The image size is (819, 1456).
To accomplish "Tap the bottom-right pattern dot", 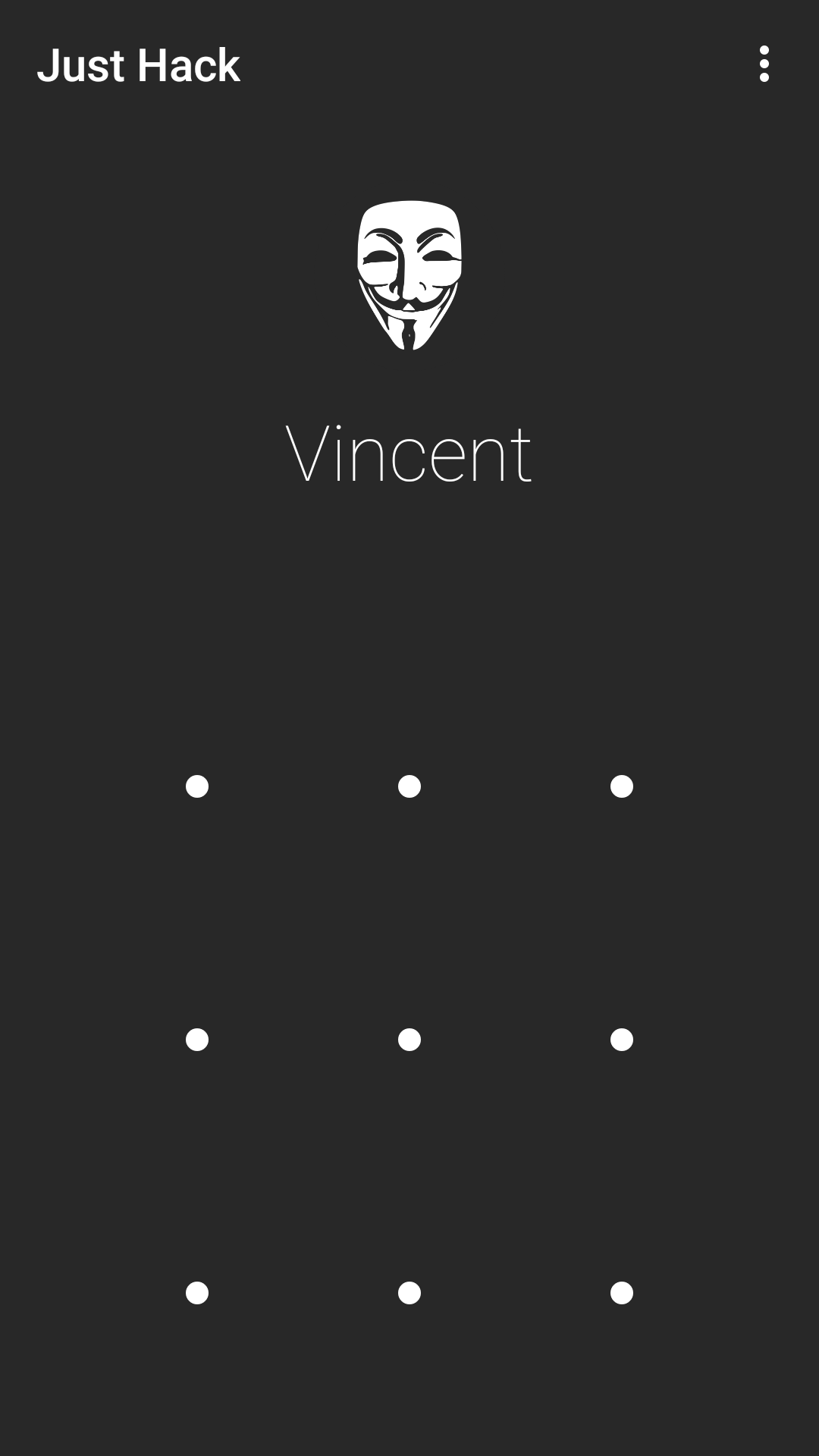I will click(622, 1293).
